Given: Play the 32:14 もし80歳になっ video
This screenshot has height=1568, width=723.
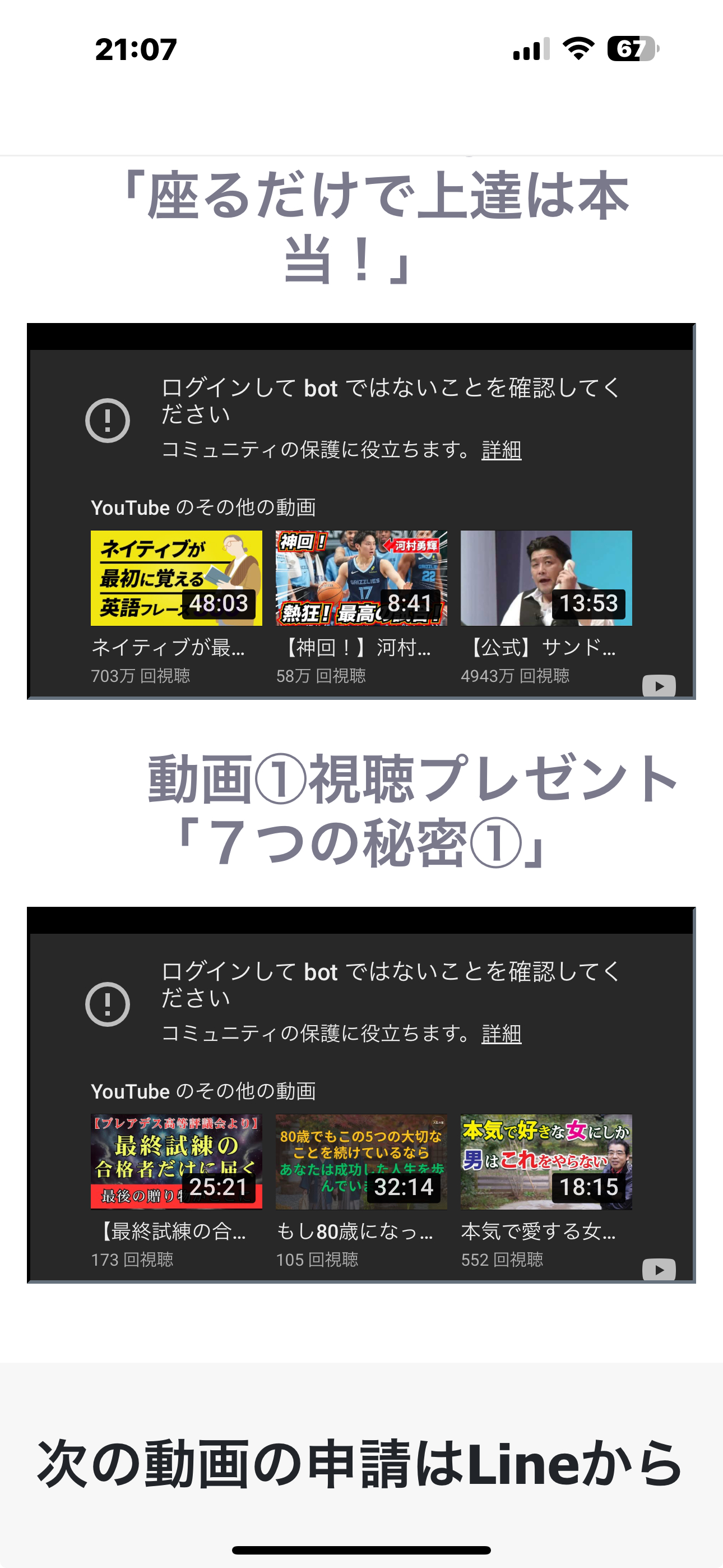Looking at the screenshot, I should [x=361, y=1161].
